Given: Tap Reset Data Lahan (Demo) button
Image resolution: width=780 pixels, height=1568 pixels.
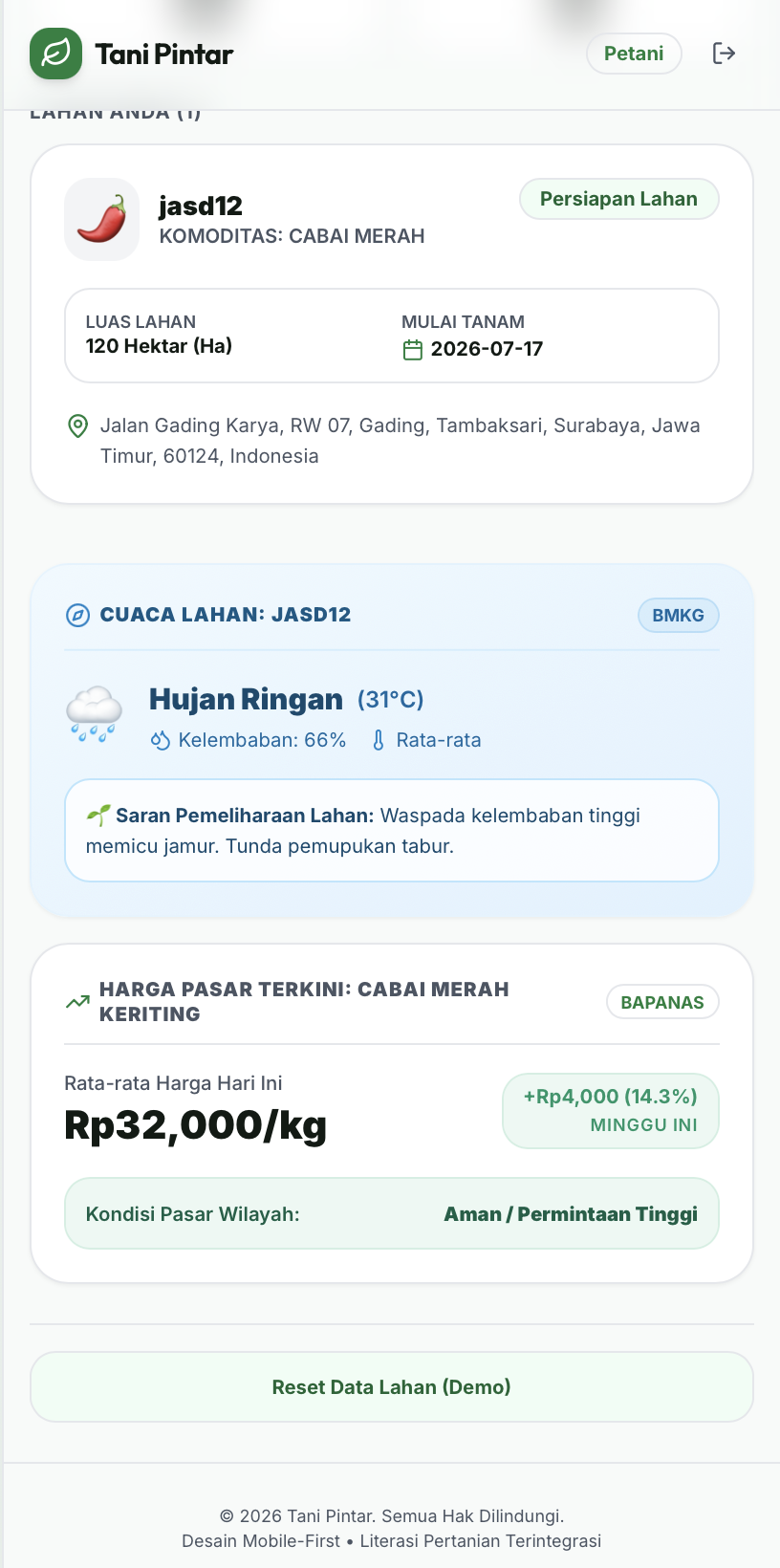Looking at the screenshot, I should pos(392,1386).
